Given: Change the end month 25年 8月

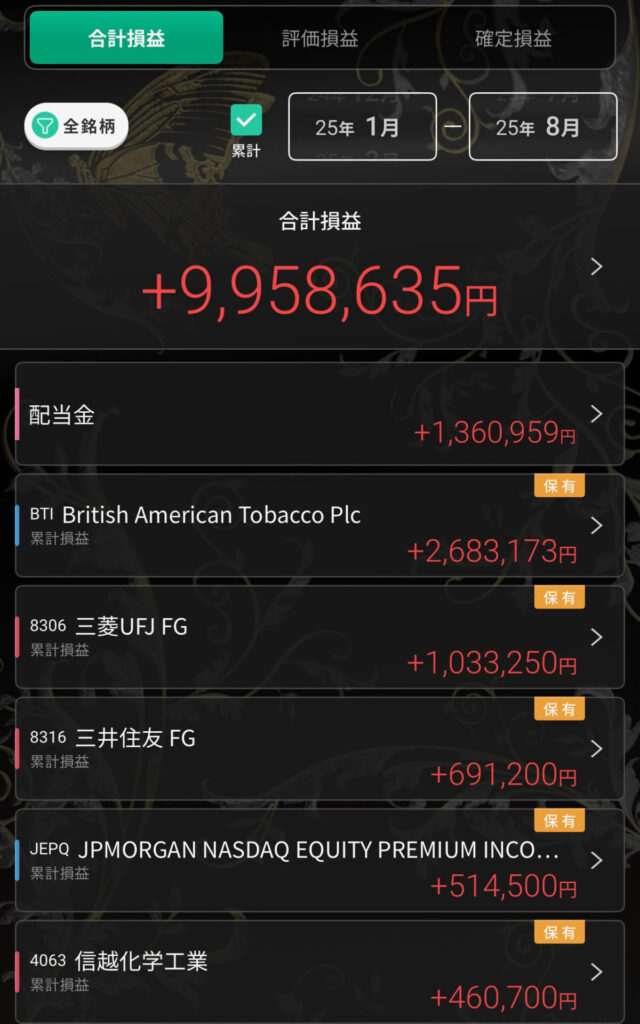Looking at the screenshot, I should 543,127.
